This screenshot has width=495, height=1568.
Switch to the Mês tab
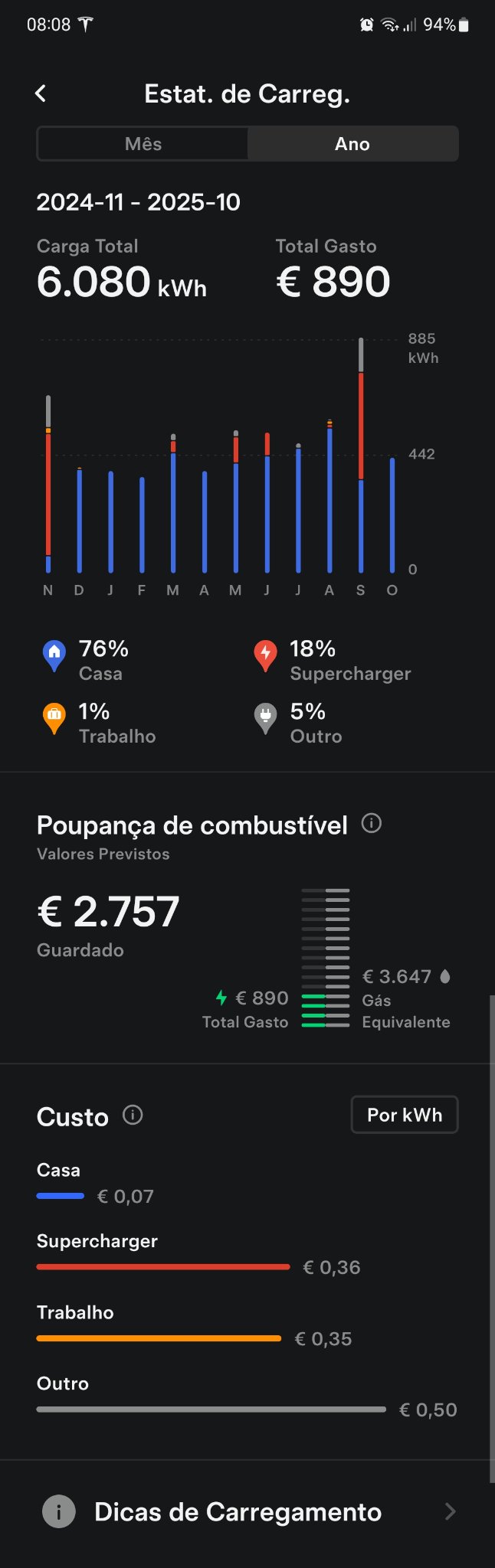[143, 144]
